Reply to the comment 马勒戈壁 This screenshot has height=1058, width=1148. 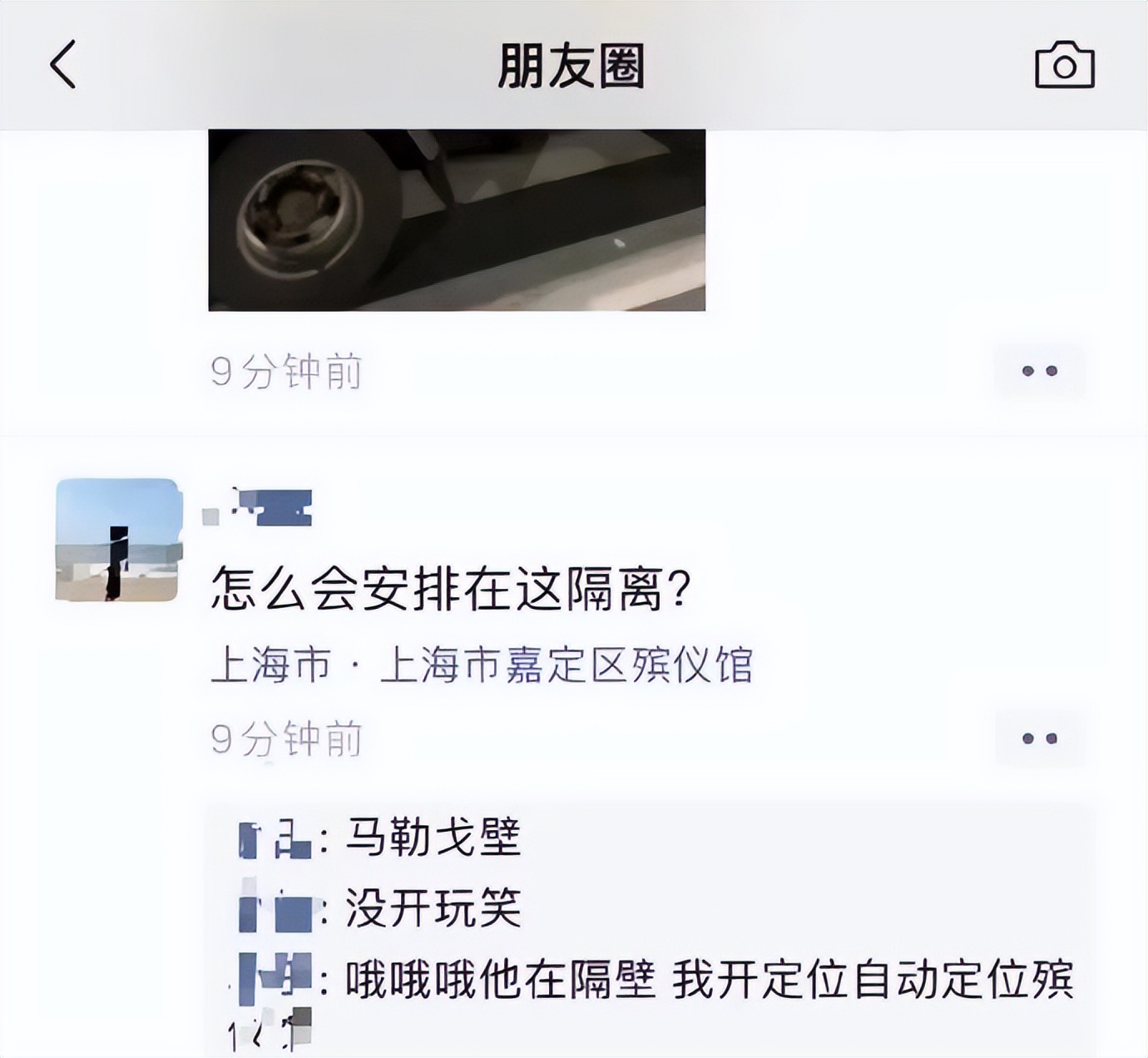[x=433, y=837]
